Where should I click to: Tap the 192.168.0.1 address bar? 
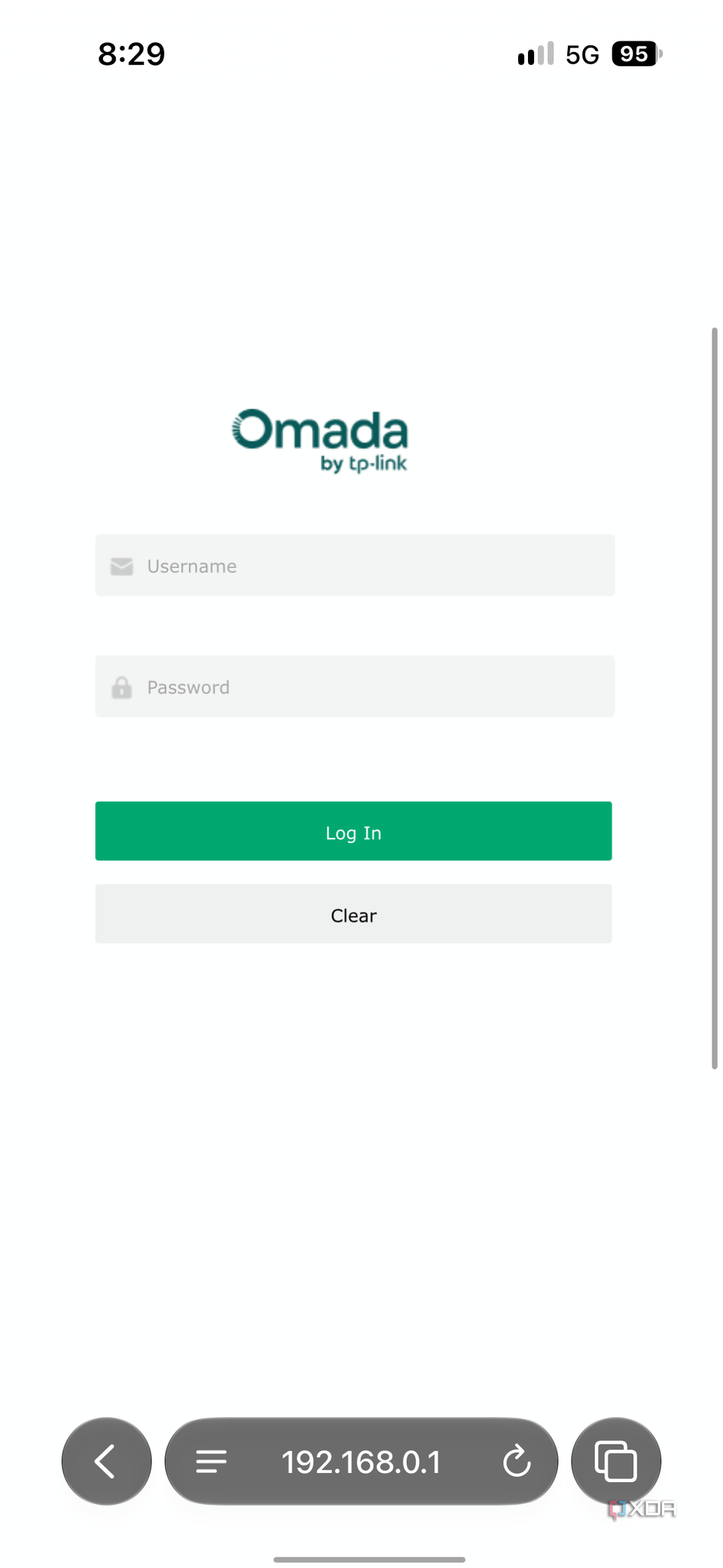(x=361, y=1462)
